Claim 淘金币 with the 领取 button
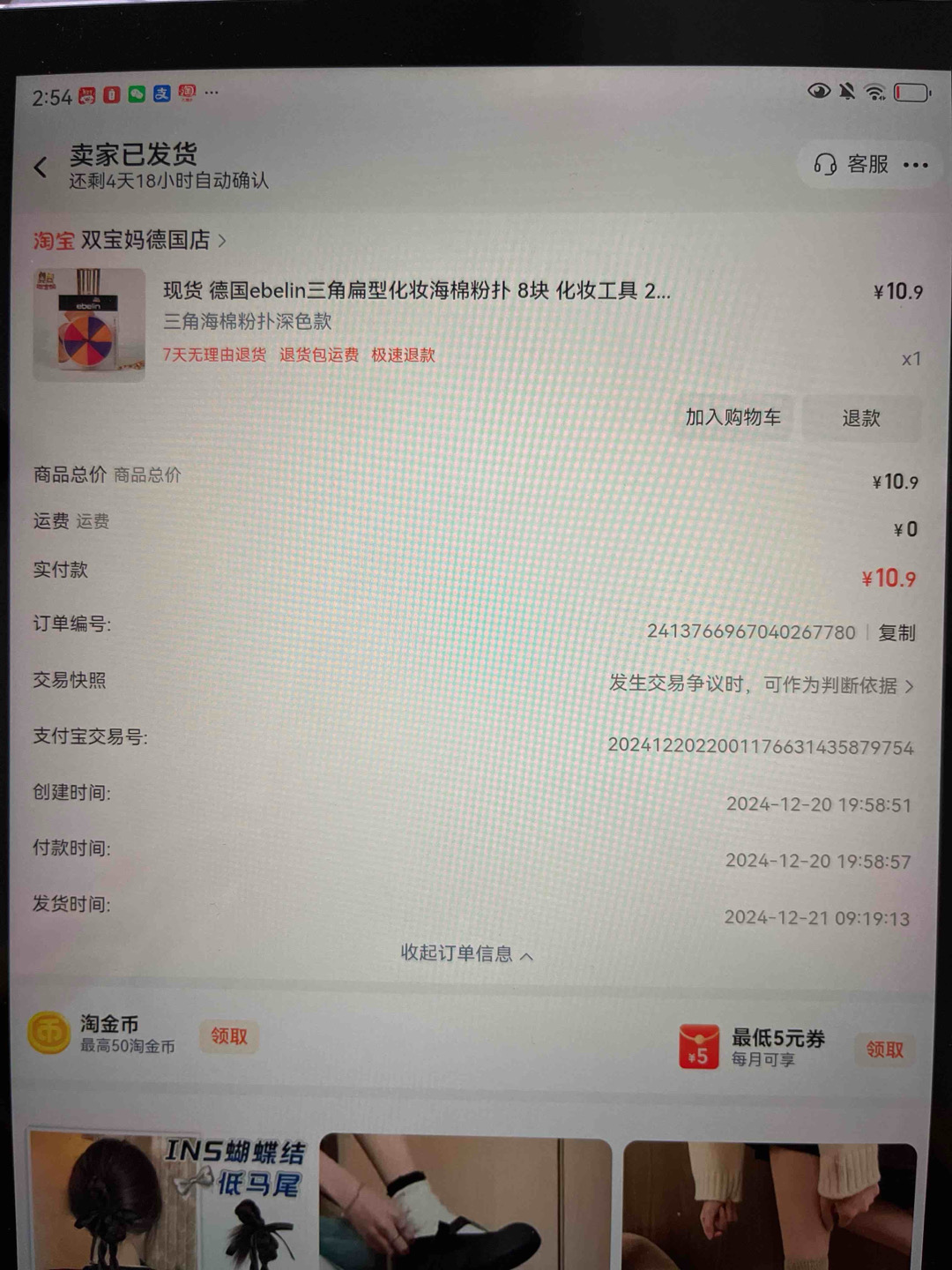The width and height of the screenshot is (952, 1270). (x=229, y=1036)
